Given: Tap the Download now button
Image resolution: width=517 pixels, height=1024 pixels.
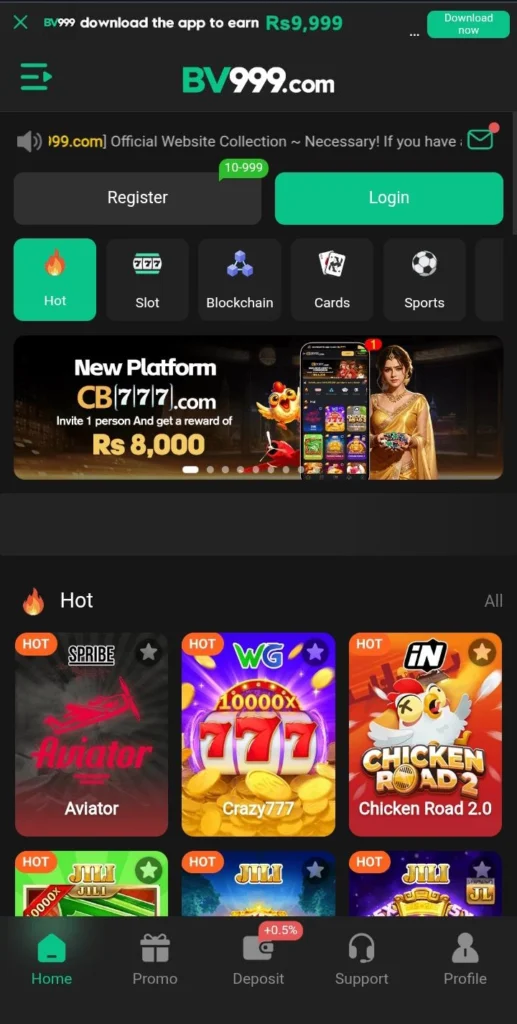Looking at the screenshot, I should click(x=468, y=24).
